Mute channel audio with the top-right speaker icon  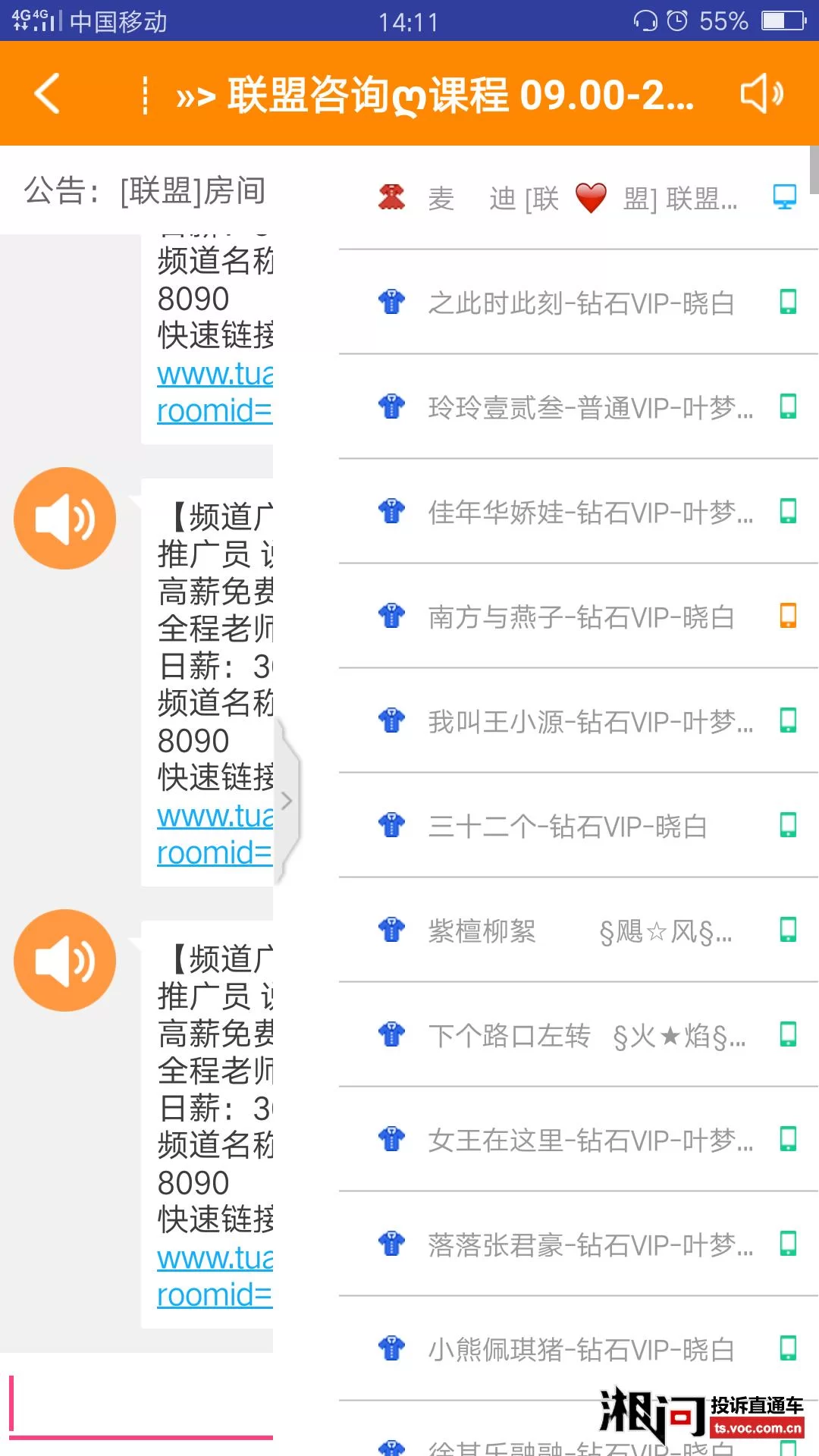click(x=761, y=94)
